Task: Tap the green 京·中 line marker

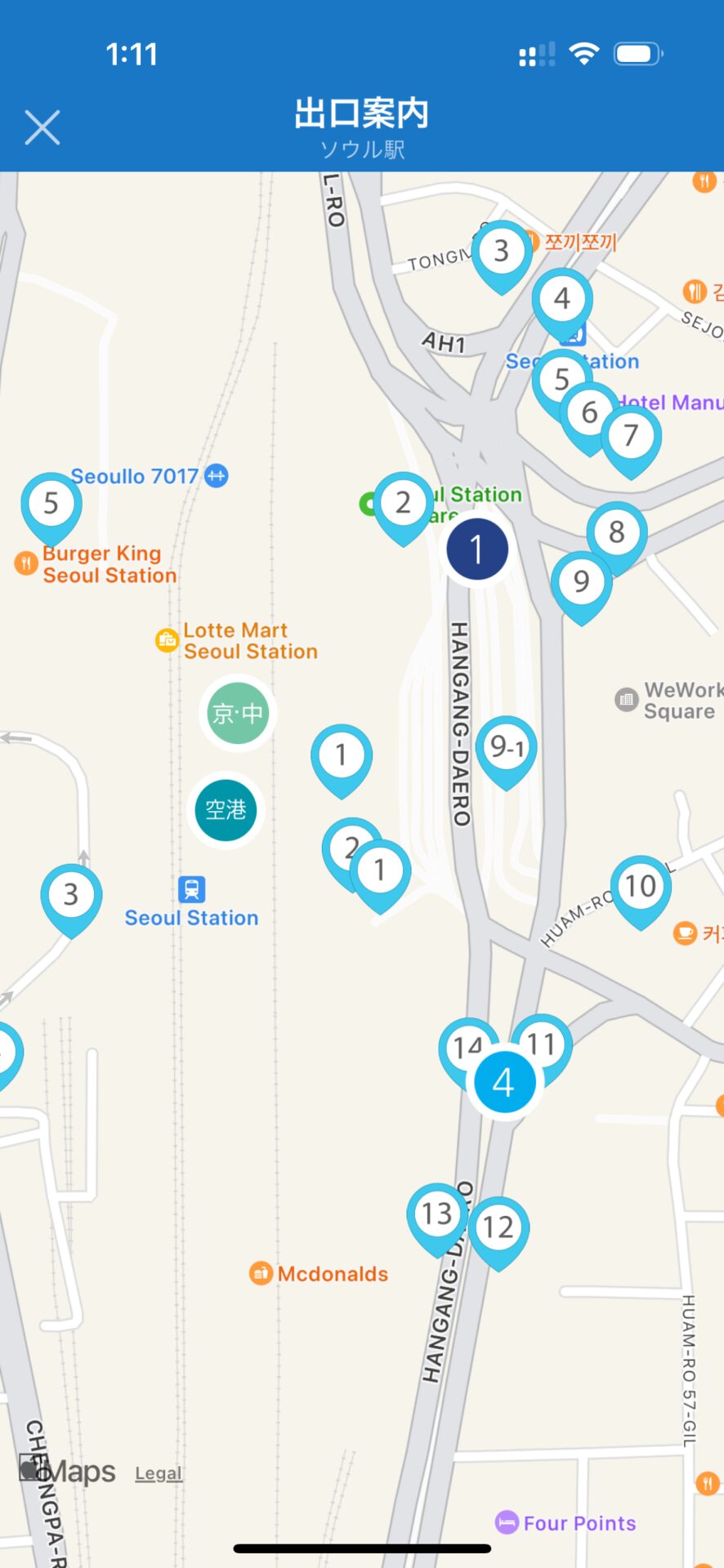Action: (x=238, y=713)
